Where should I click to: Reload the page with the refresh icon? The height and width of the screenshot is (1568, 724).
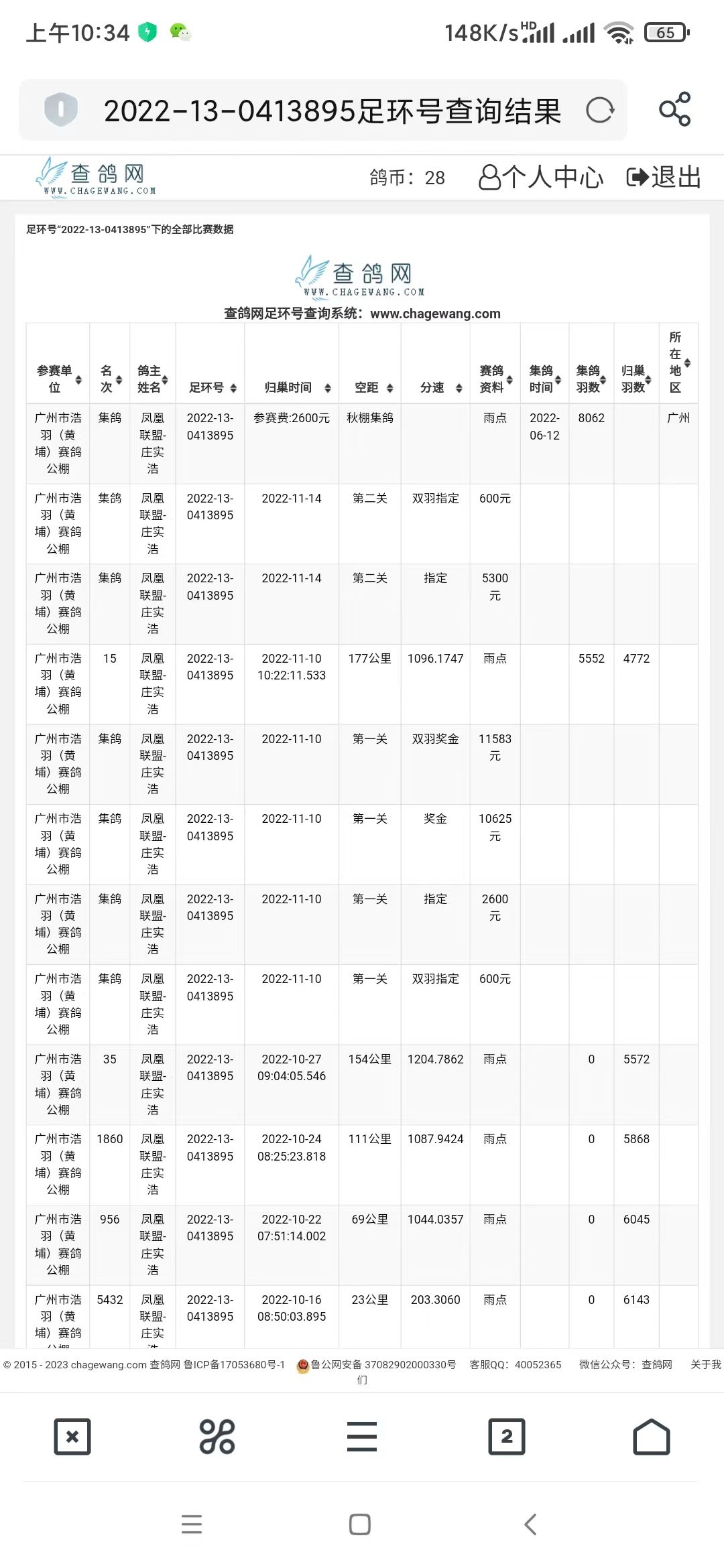click(x=599, y=111)
